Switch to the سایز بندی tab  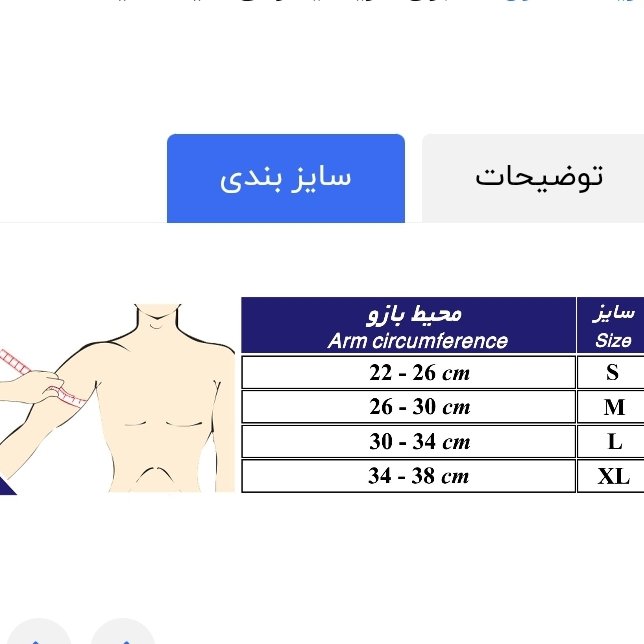click(286, 178)
